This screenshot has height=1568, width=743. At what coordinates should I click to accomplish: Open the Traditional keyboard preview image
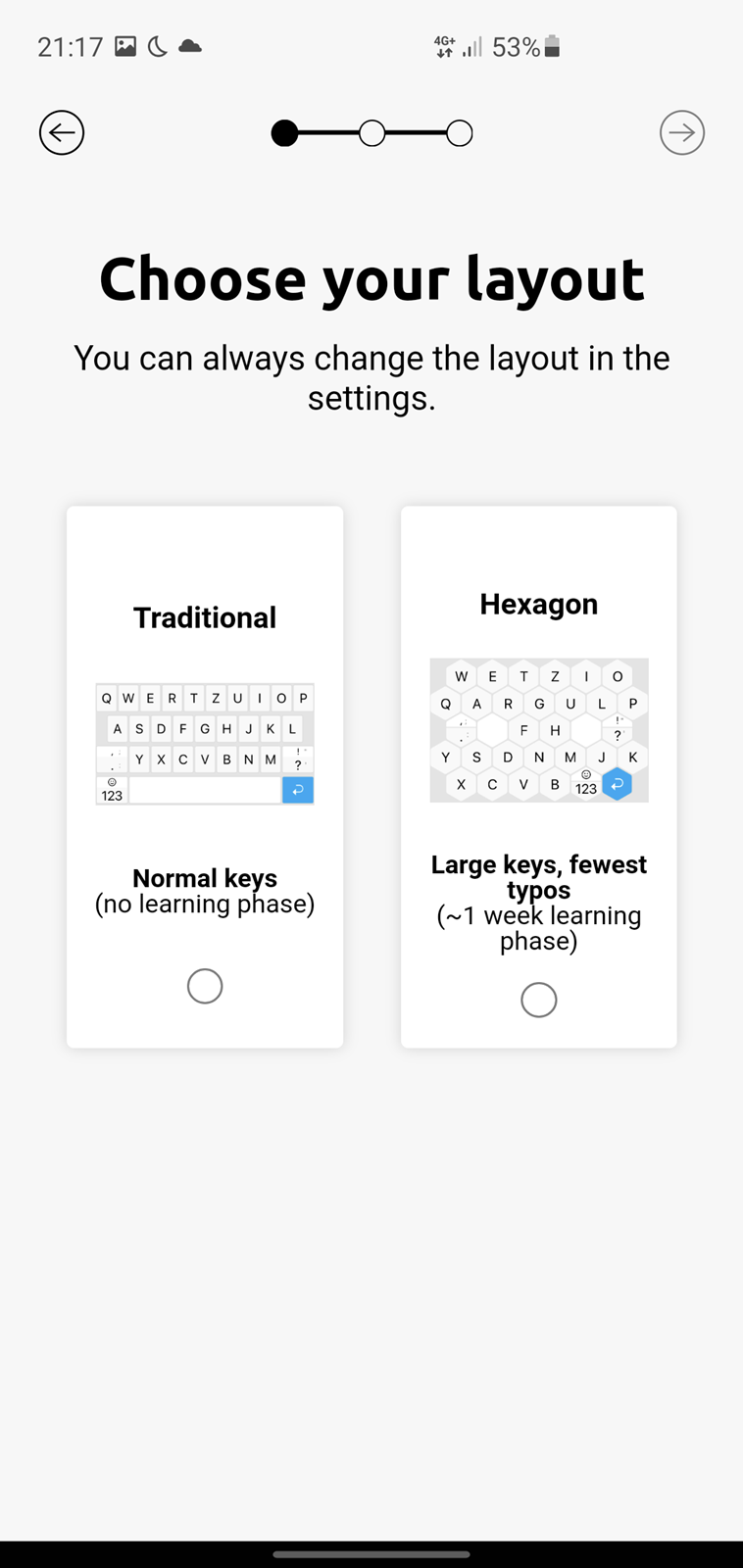205,745
